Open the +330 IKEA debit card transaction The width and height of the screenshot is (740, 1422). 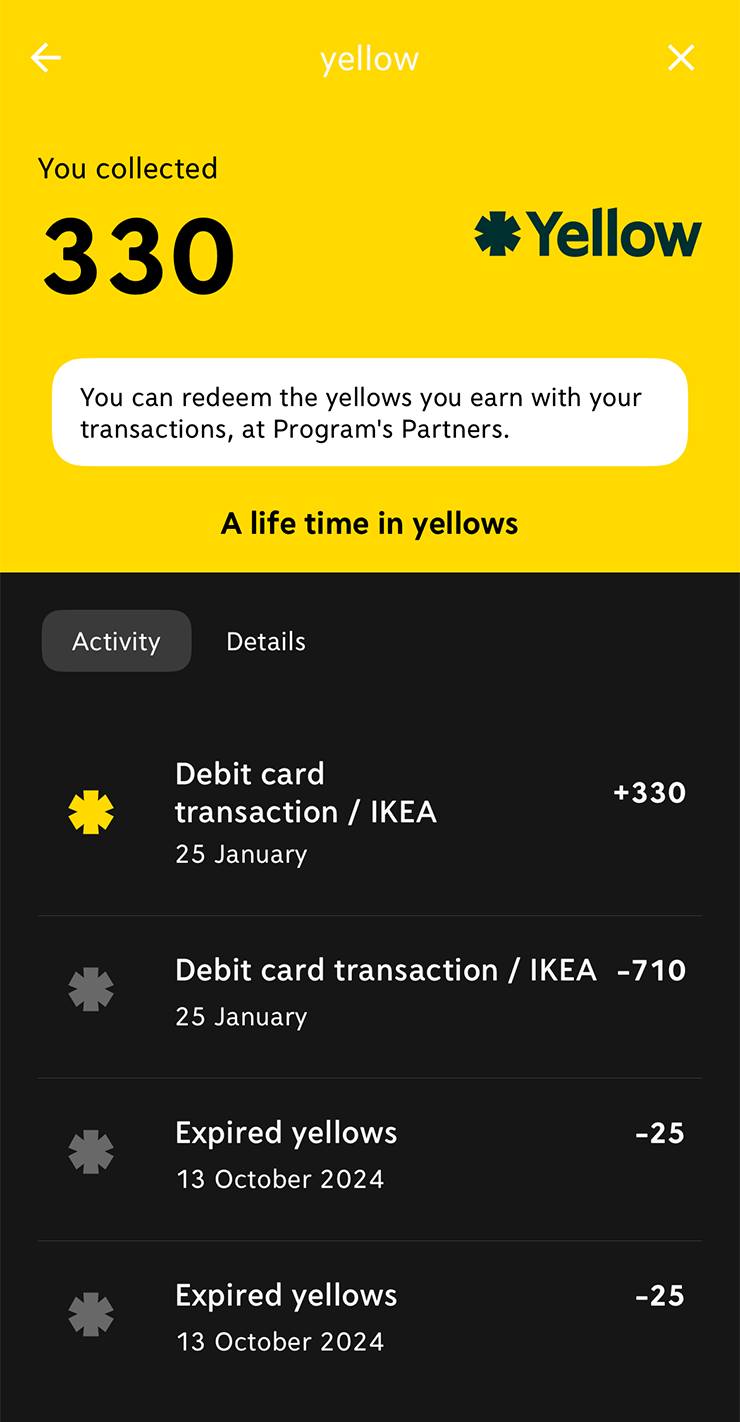pos(370,813)
